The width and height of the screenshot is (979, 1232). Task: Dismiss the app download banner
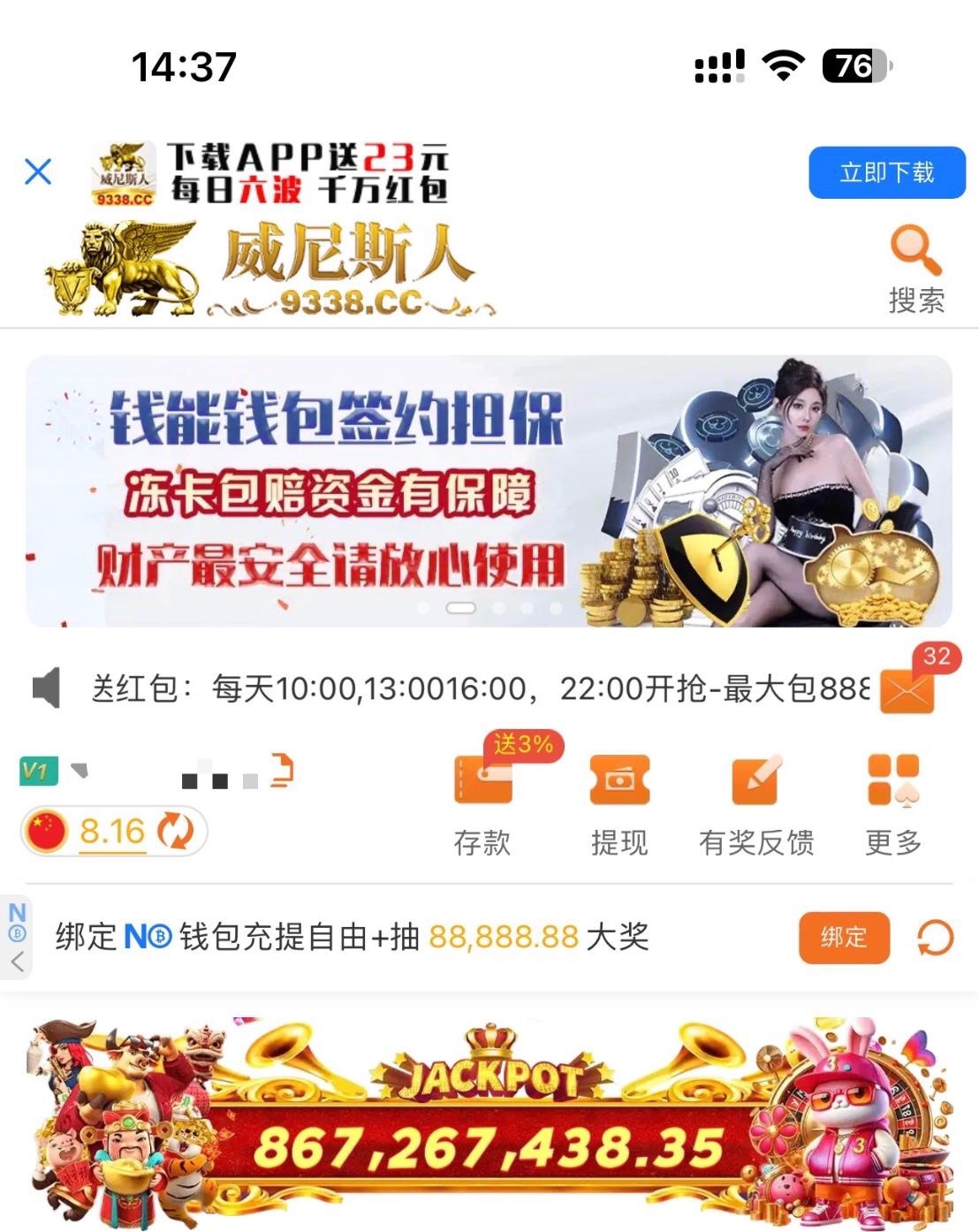click(x=38, y=171)
